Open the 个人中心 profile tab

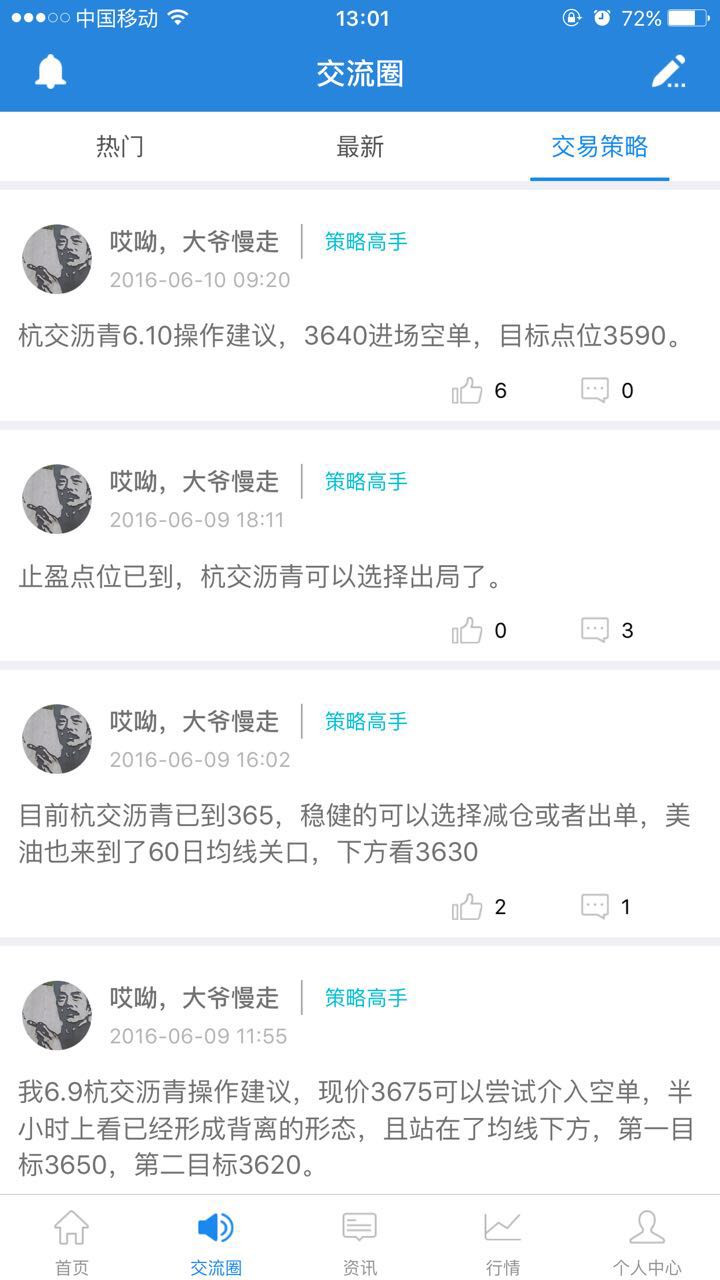(647, 1242)
